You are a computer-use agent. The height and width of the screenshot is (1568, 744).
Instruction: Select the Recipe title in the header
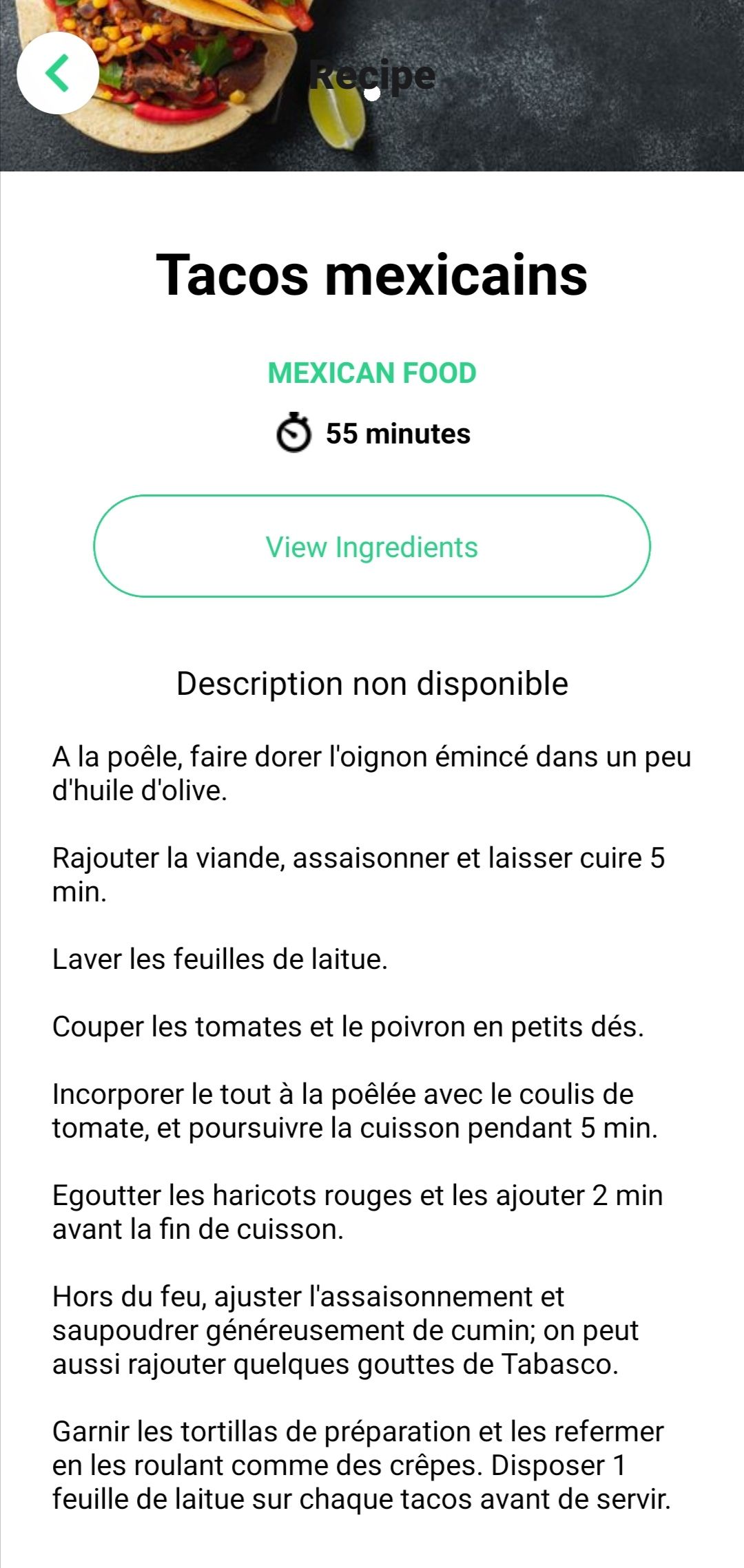372,76
